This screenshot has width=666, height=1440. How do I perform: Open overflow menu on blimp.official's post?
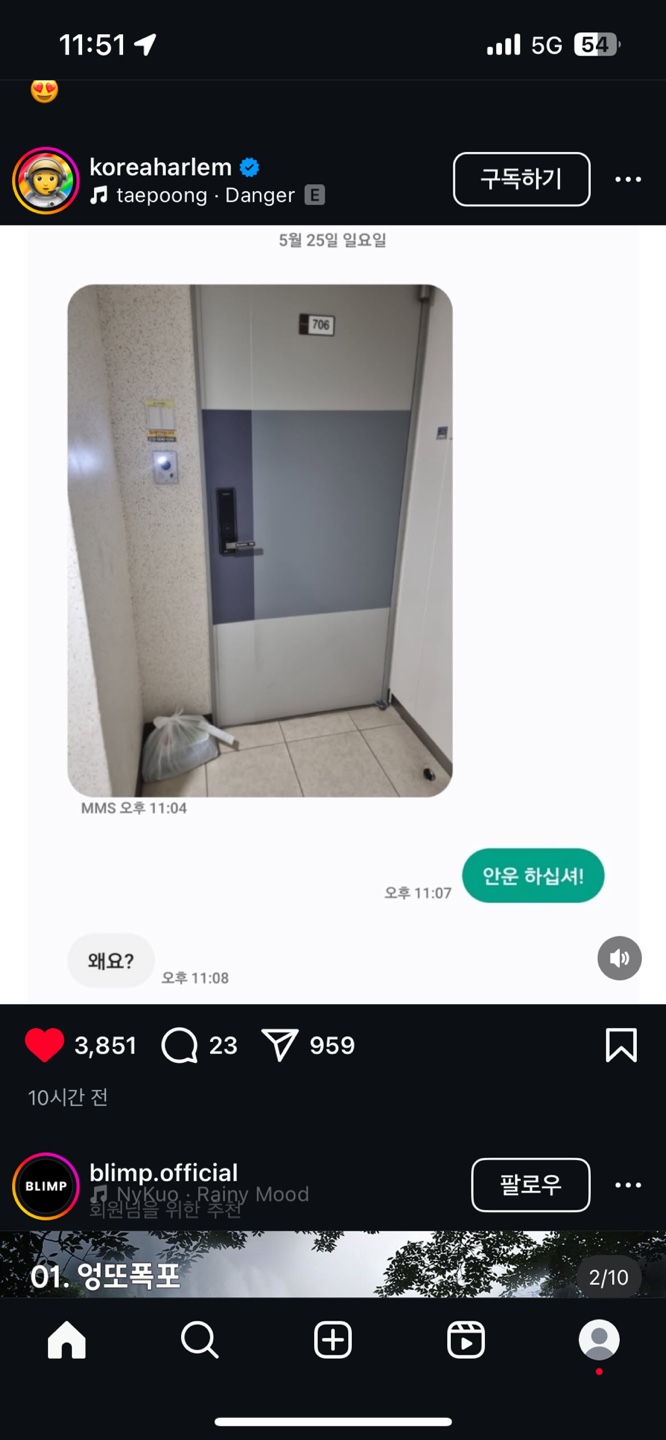pyautogui.click(x=628, y=1185)
